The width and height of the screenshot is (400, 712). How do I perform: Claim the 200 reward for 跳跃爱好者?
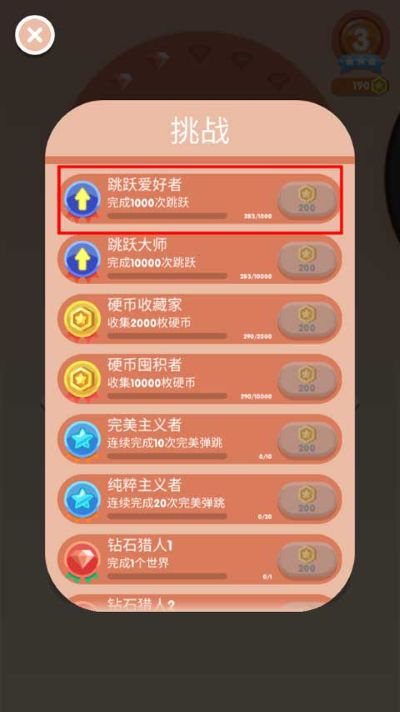point(307,200)
